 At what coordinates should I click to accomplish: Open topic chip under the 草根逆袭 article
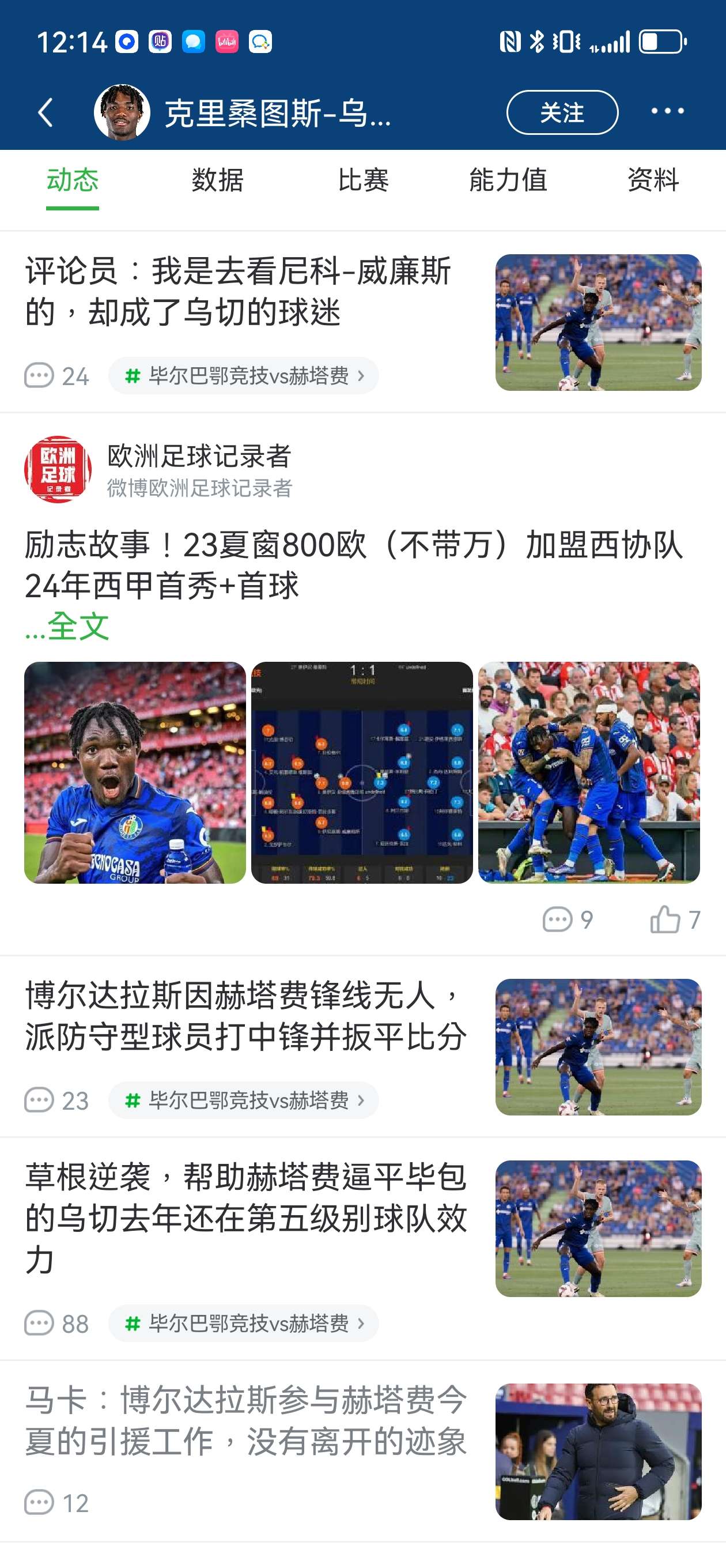[243, 1324]
